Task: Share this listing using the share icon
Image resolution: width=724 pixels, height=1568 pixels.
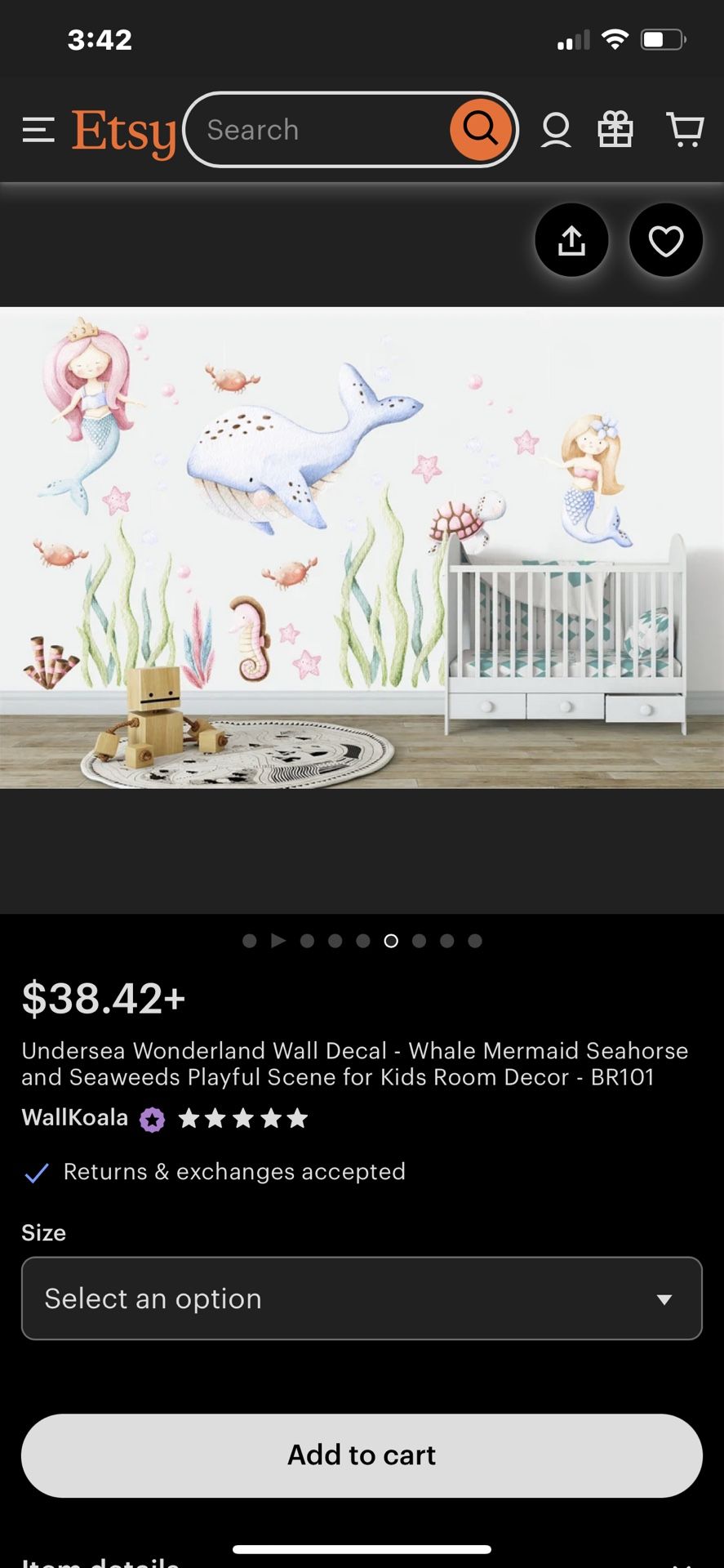Action: (x=571, y=240)
